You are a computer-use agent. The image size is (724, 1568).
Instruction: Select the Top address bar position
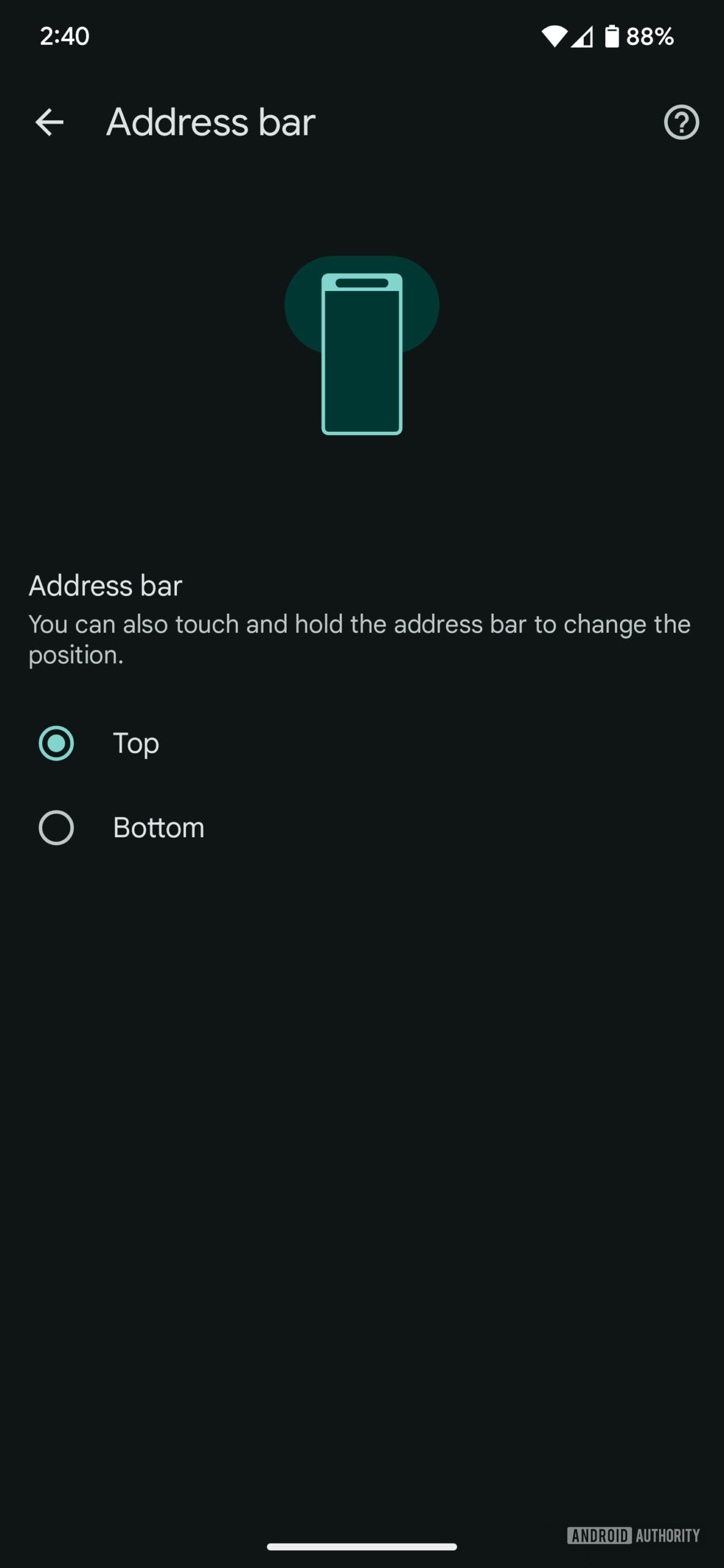pos(362,743)
